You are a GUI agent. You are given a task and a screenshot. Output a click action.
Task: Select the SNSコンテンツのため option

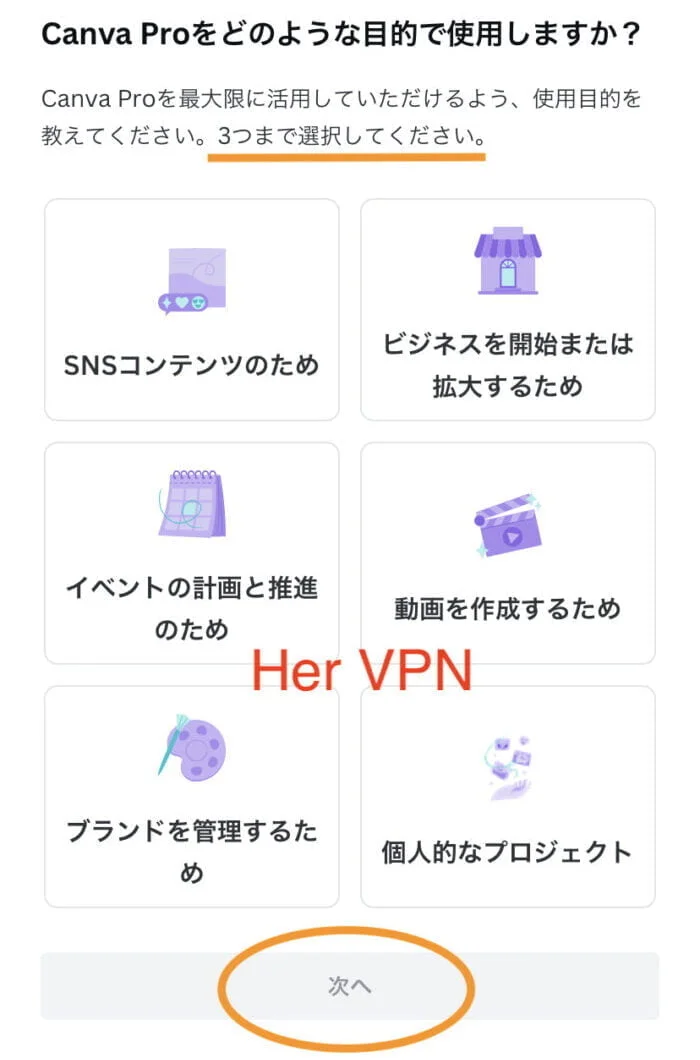192,310
